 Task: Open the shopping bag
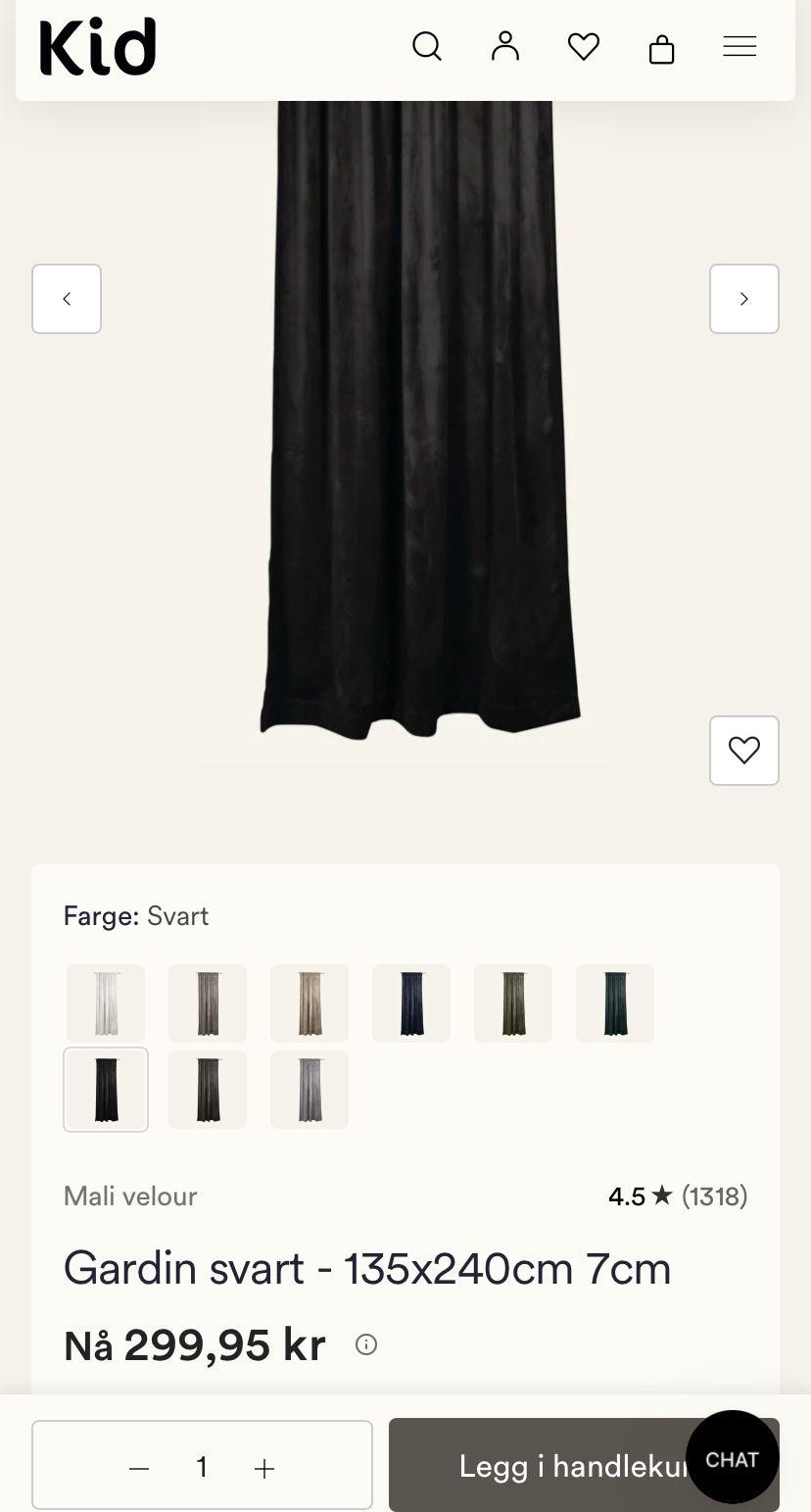[662, 47]
